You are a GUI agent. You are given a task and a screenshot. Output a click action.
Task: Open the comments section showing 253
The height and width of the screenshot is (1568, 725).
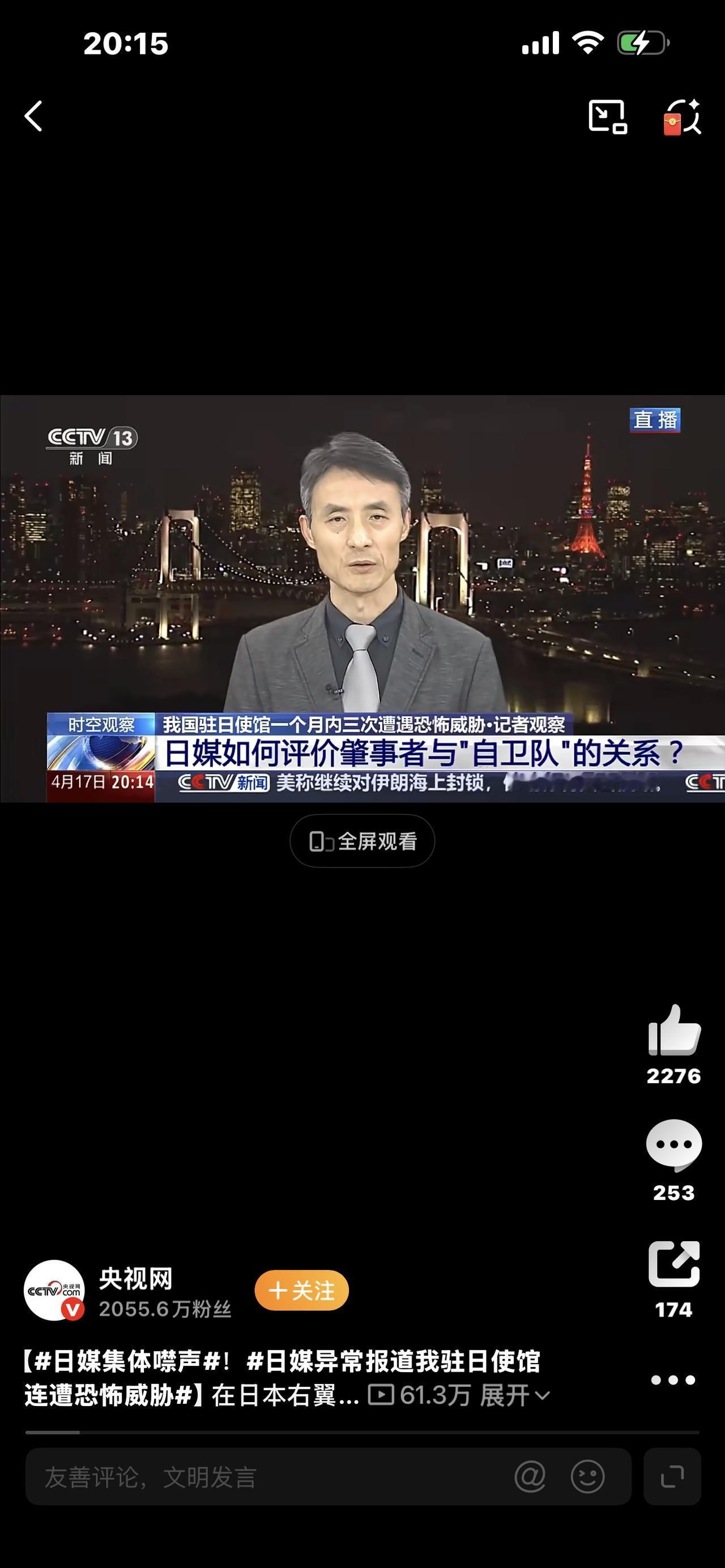click(x=674, y=1144)
